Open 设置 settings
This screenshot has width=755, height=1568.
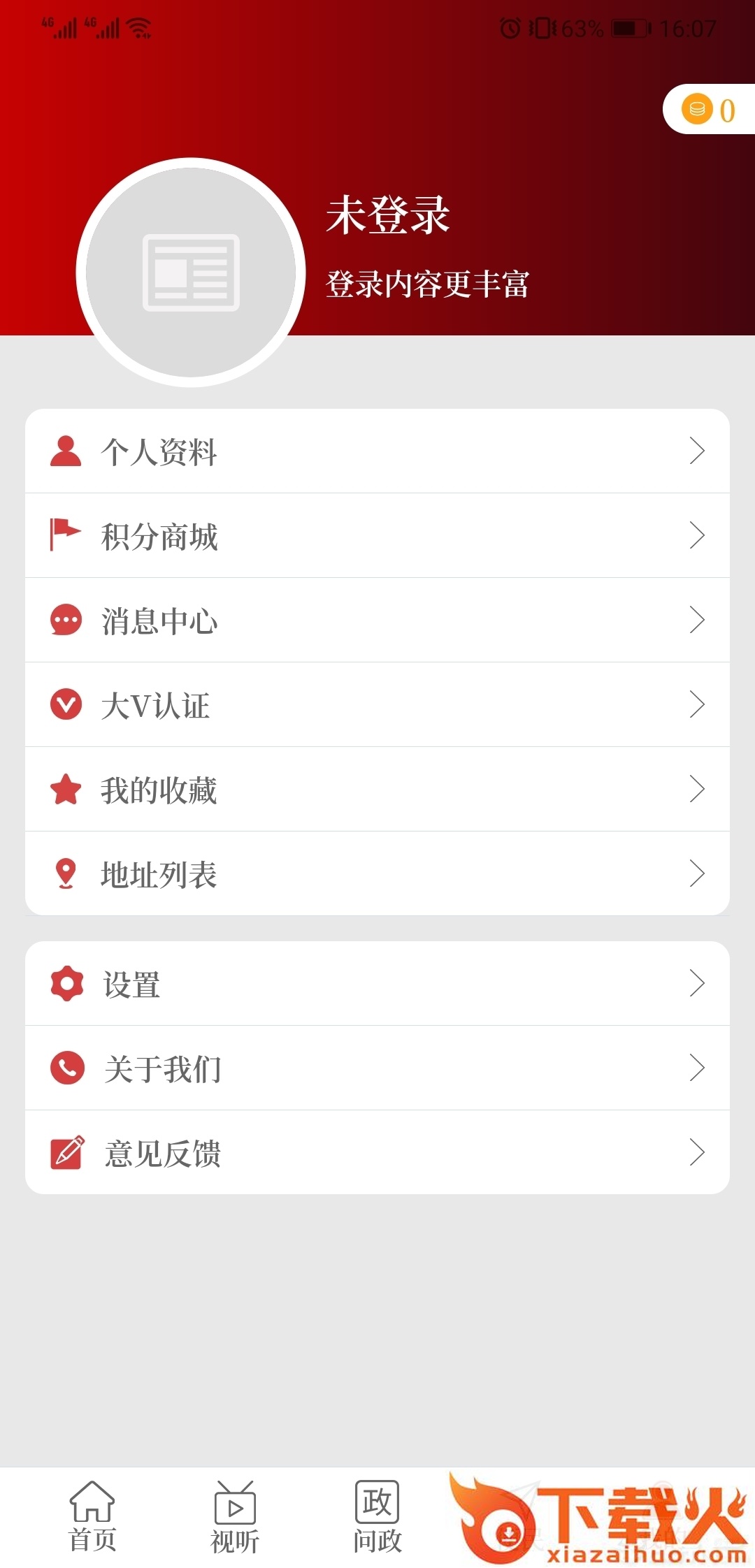click(377, 984)
